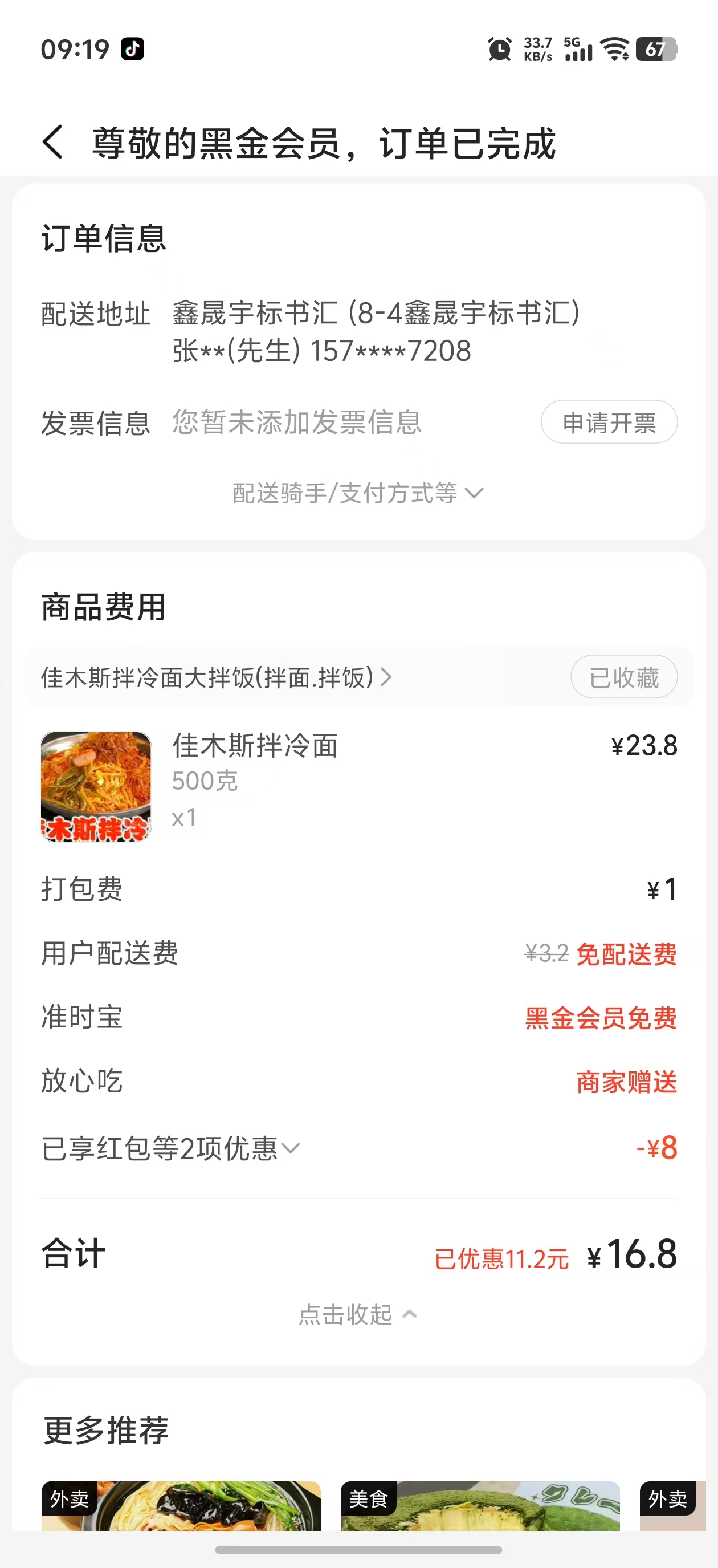Image resolution: width=718 pixels, height=1568 pixels.
Task: Expand 配送骑手/支付方式等 details
Action: 358,493
